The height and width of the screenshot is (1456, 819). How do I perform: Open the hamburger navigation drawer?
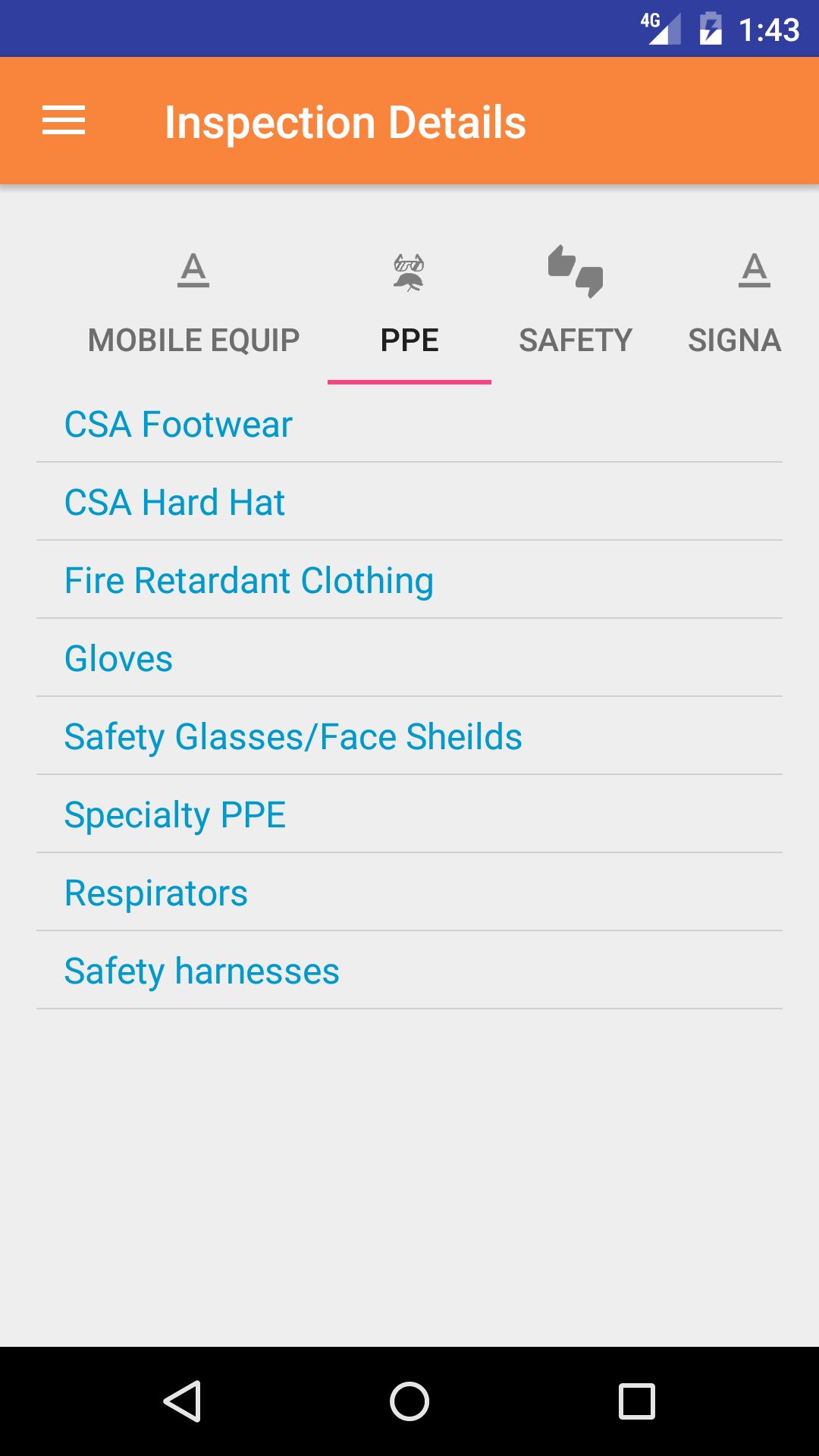pyautogui.click(x=64, y=121)
